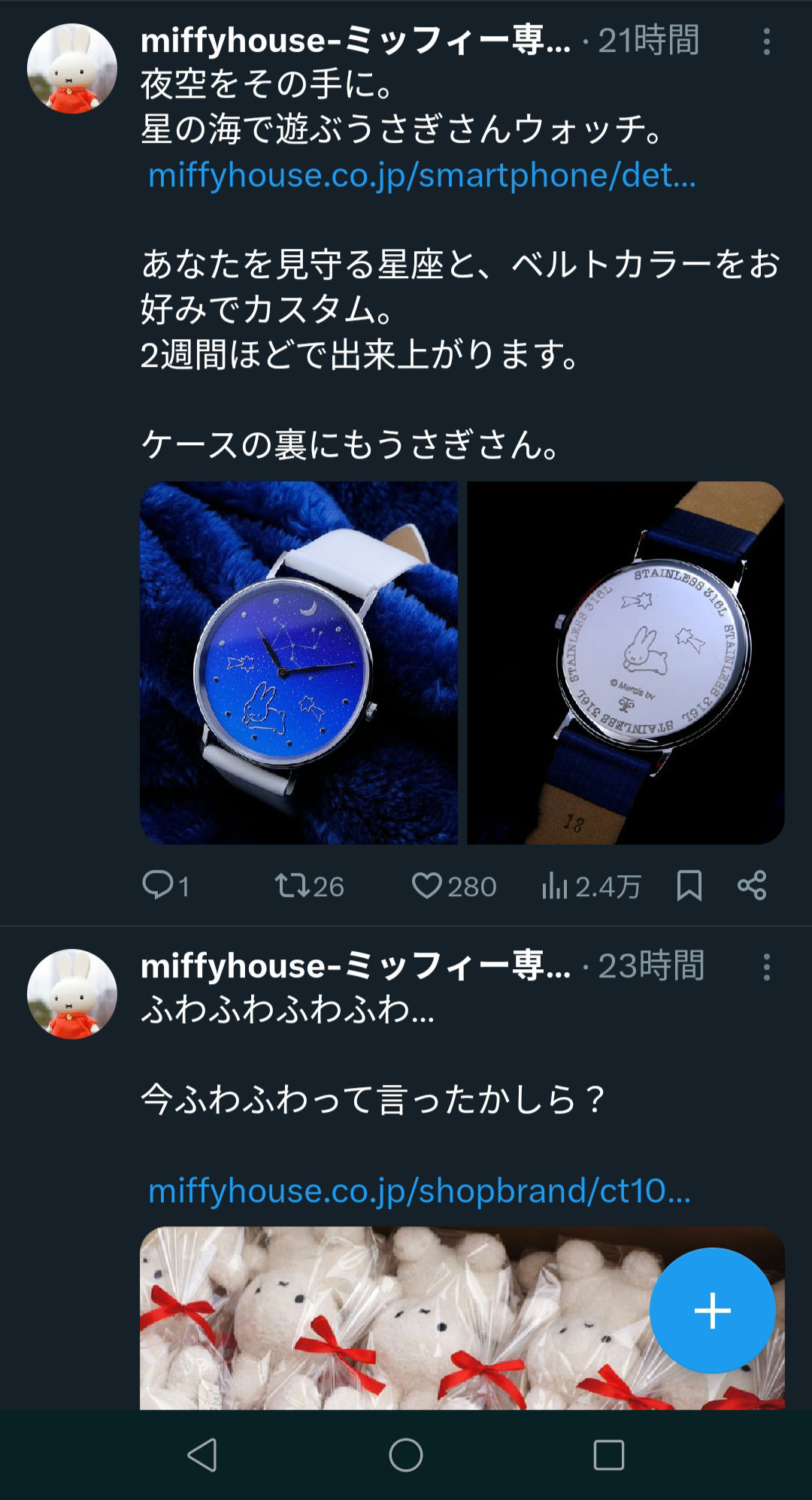View the blue watch face photo
This screenshot has height=1500, width=812.
pyautogui.click(x=298, y=662)
